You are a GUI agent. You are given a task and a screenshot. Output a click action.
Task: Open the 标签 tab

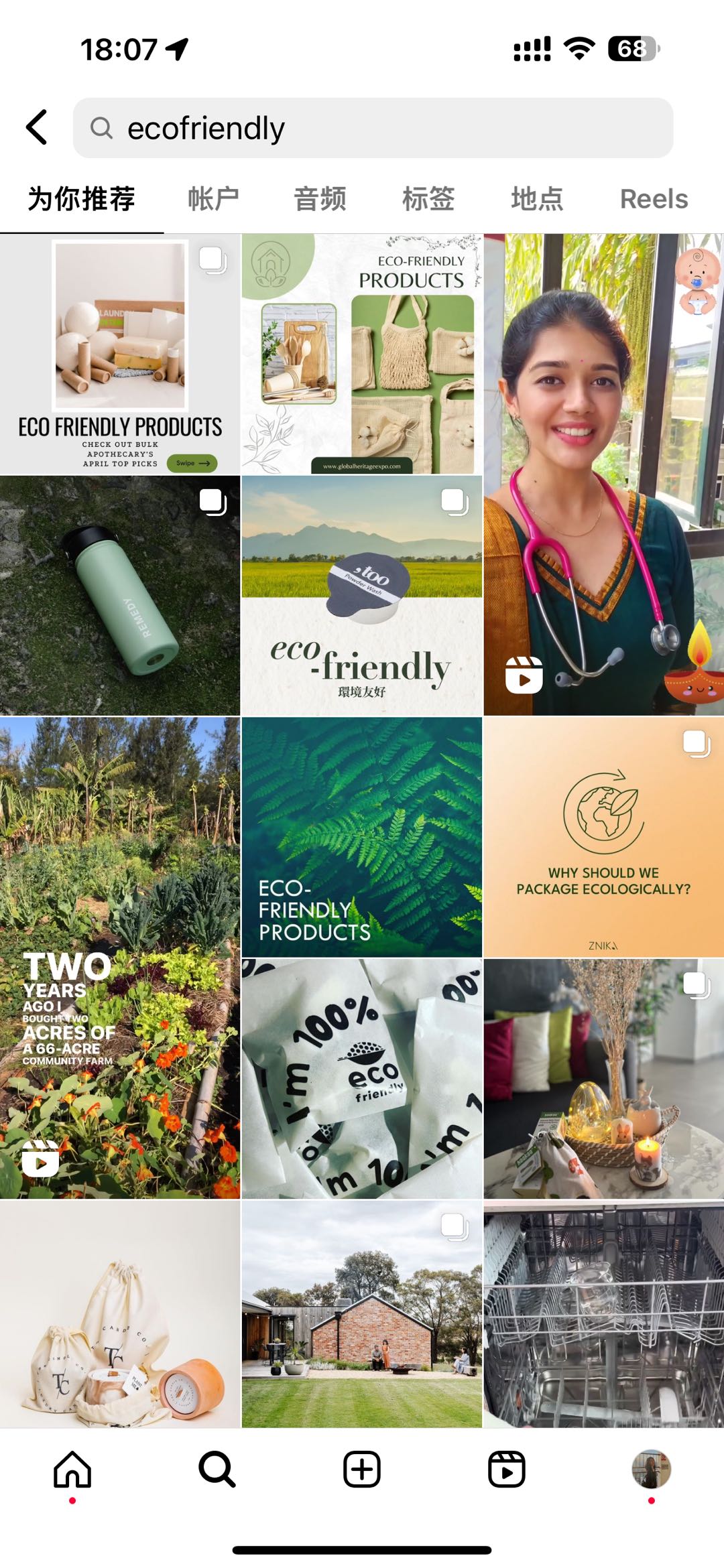428,199
